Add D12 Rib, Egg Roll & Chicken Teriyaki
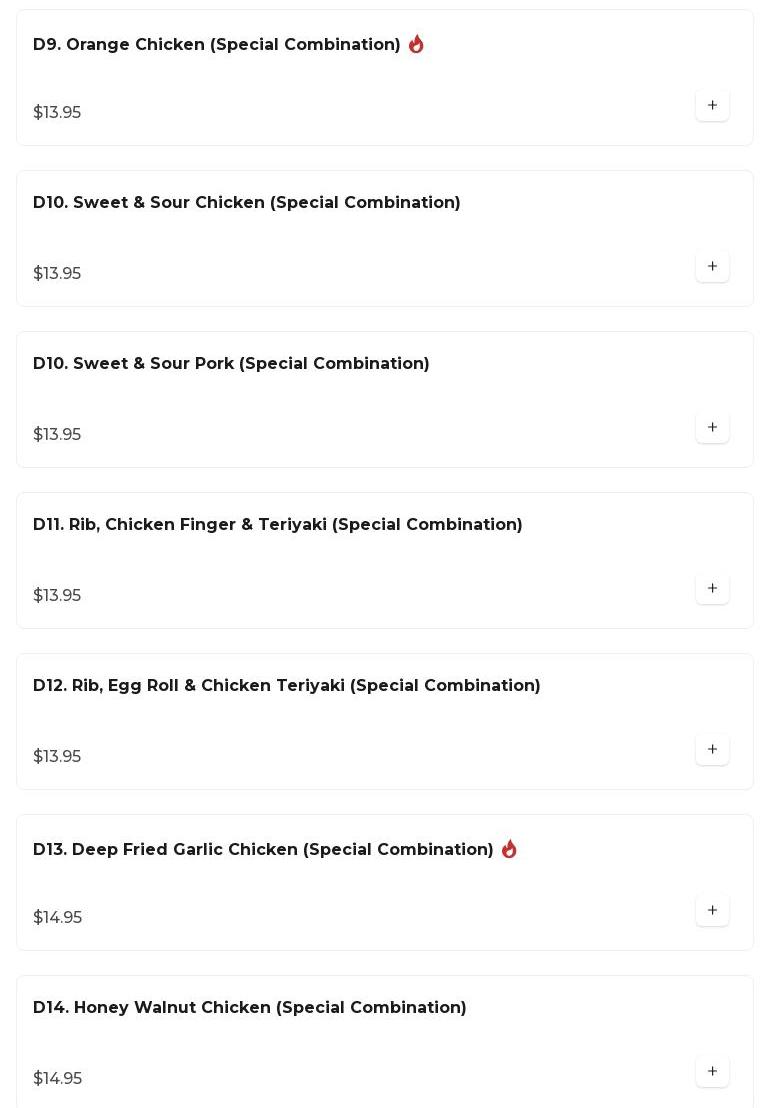The image size is (770, 1108). click(712, 749)
